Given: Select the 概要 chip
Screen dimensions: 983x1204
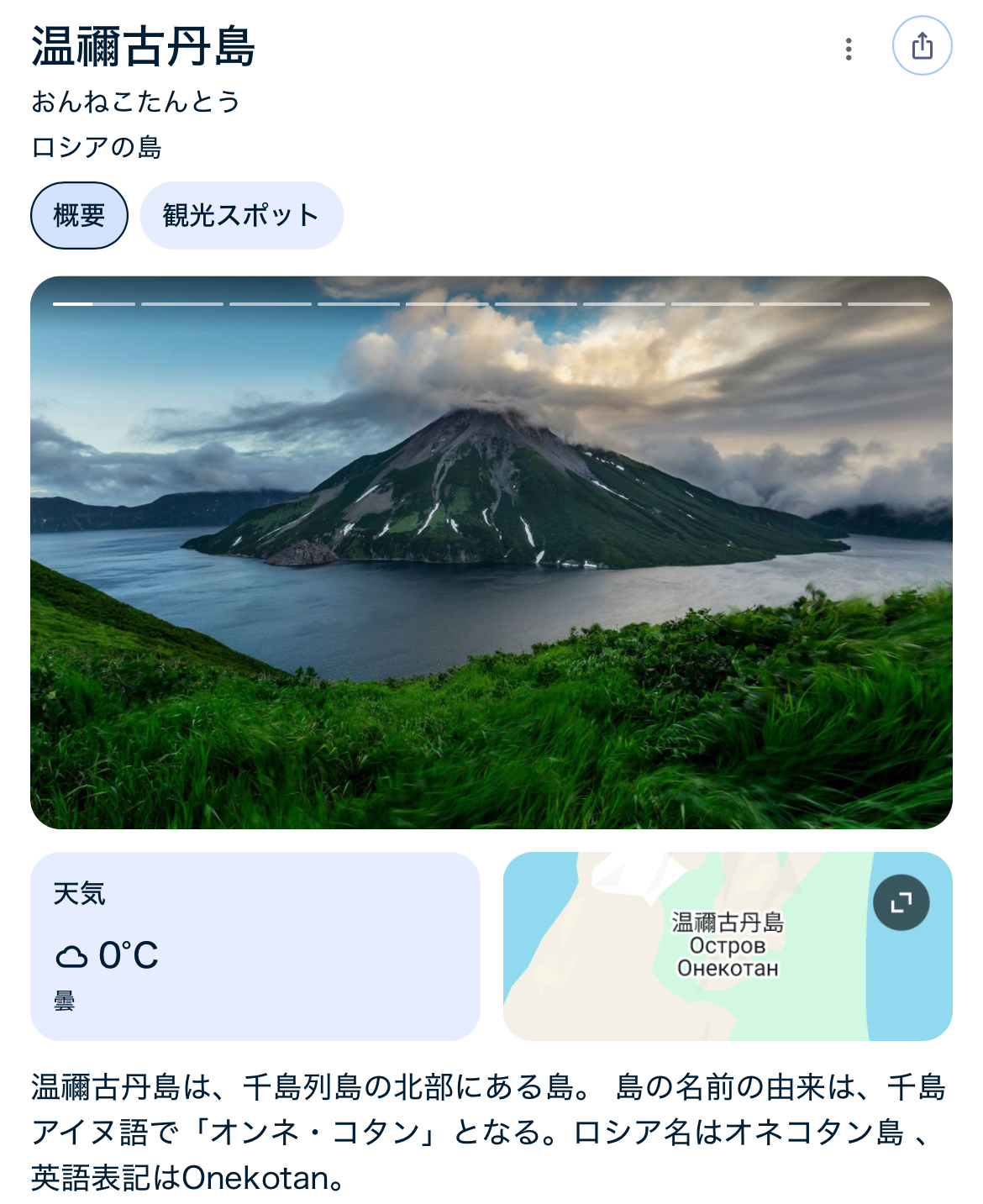Looking at the screenshot, I should (x=79, y=216).
